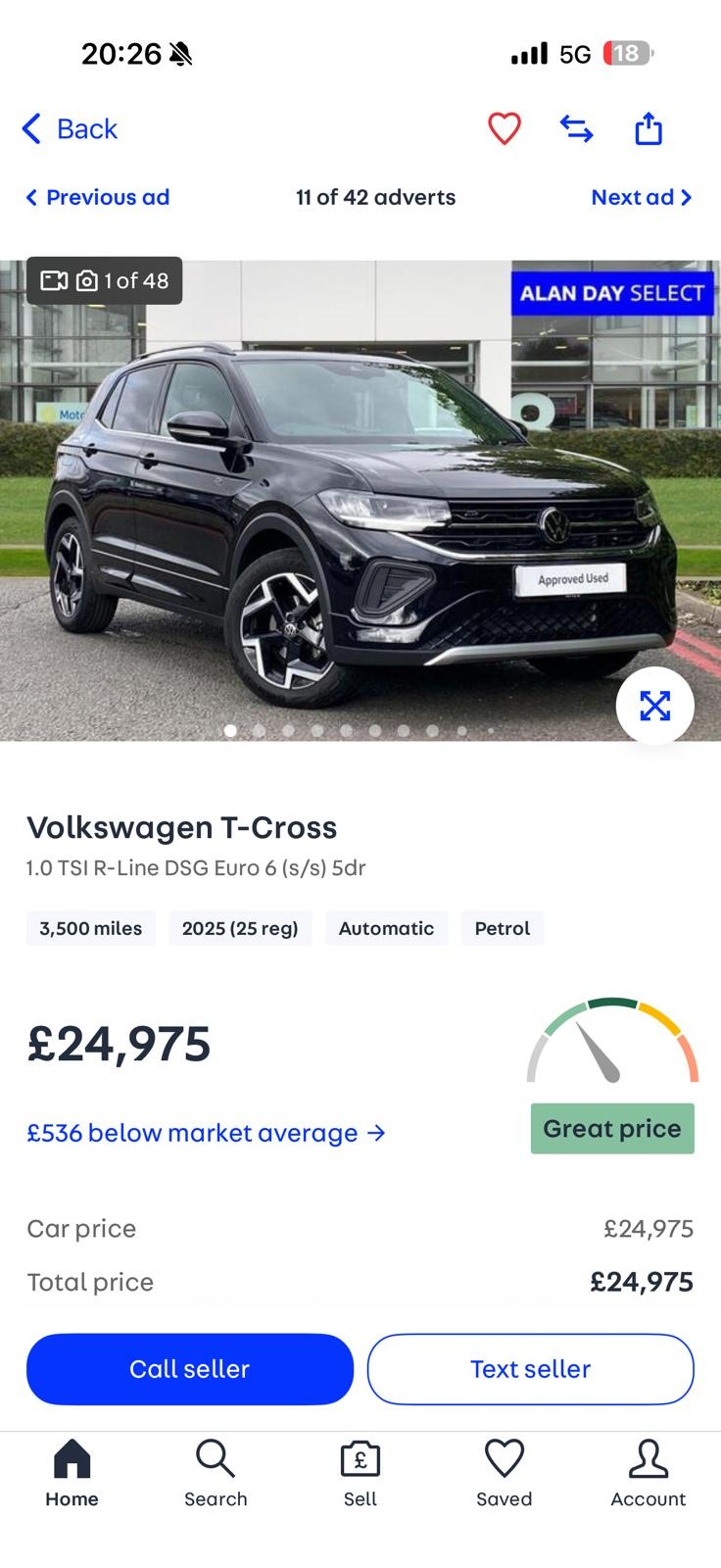Go to Next ad
The height and width of the screenshot is (1568, 721).
point(641,197)
